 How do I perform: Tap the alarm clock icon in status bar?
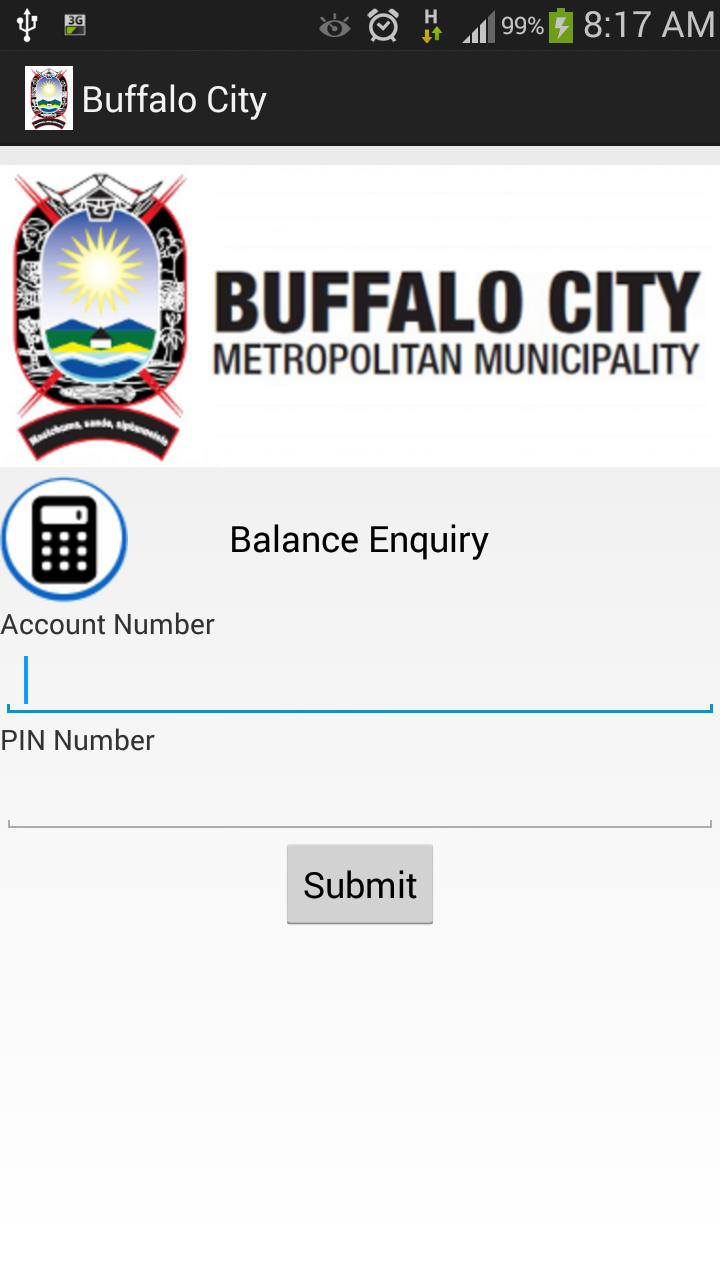[x=381, y=27]
